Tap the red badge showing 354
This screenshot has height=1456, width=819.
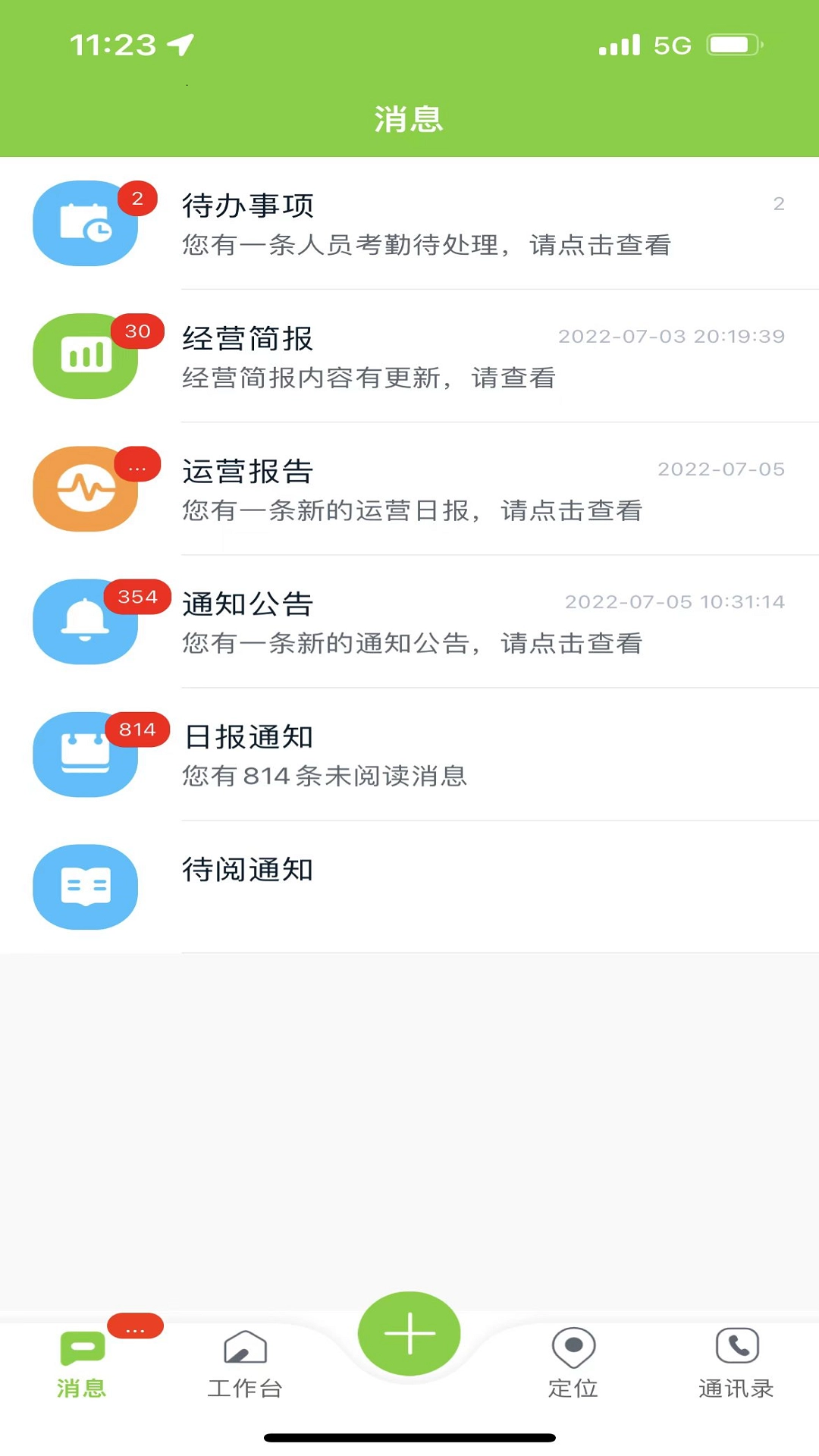pyautogui.click(x=136, y=597)
